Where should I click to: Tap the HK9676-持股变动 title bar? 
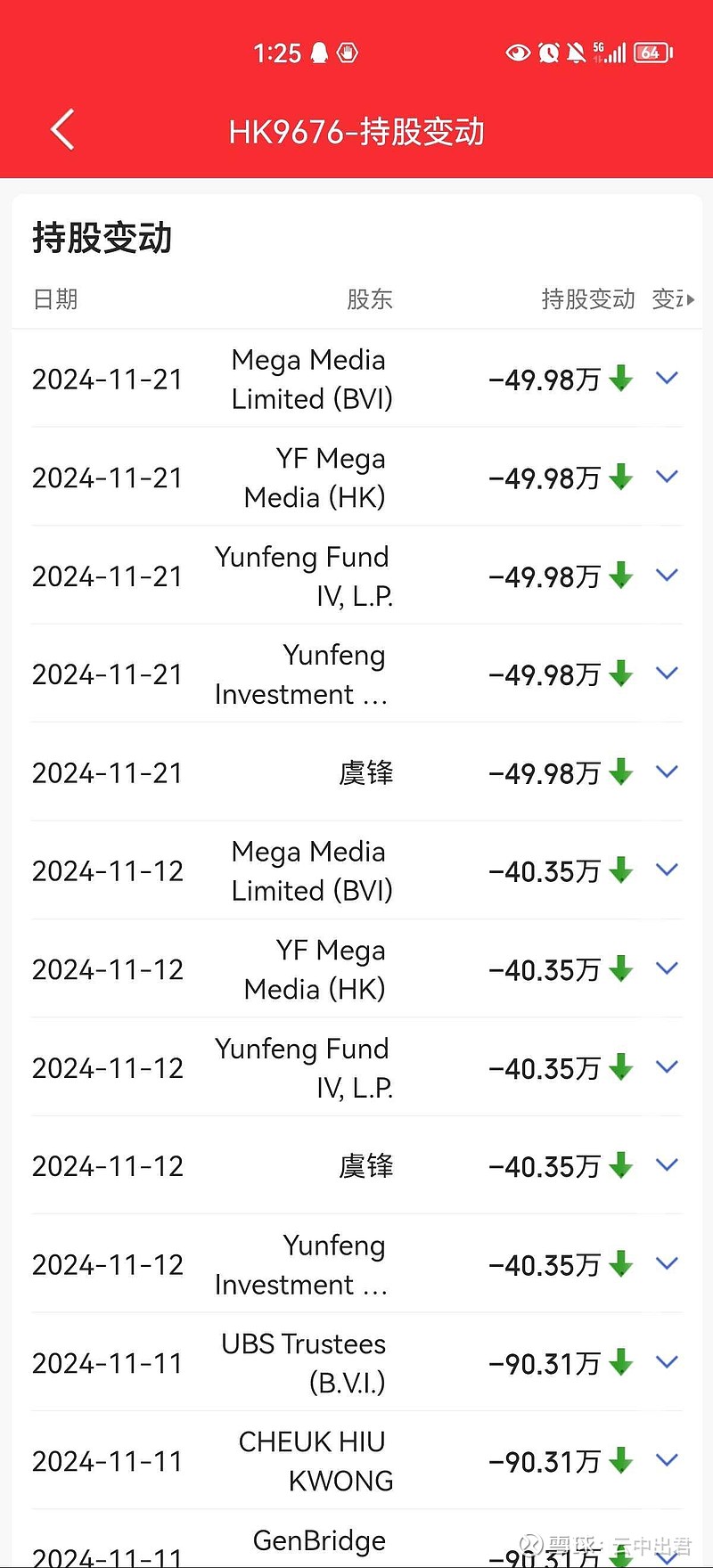(356, 130)
